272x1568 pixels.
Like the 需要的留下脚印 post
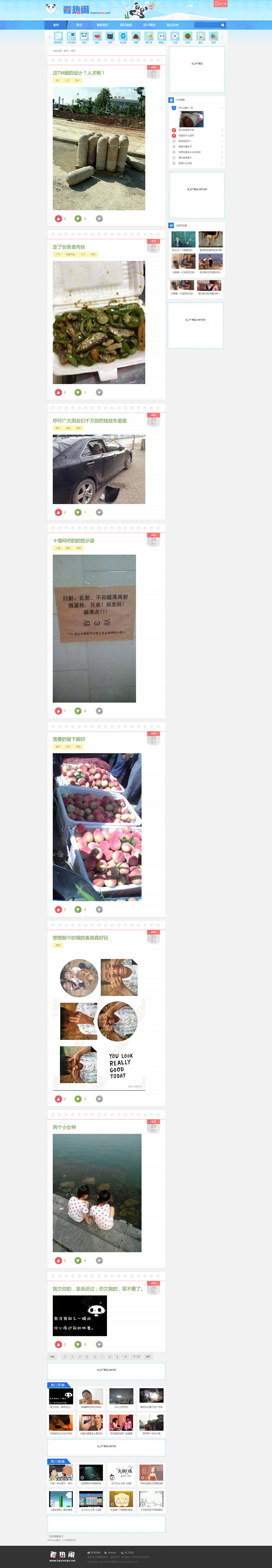pyautogui.click(x=59, y=910)
